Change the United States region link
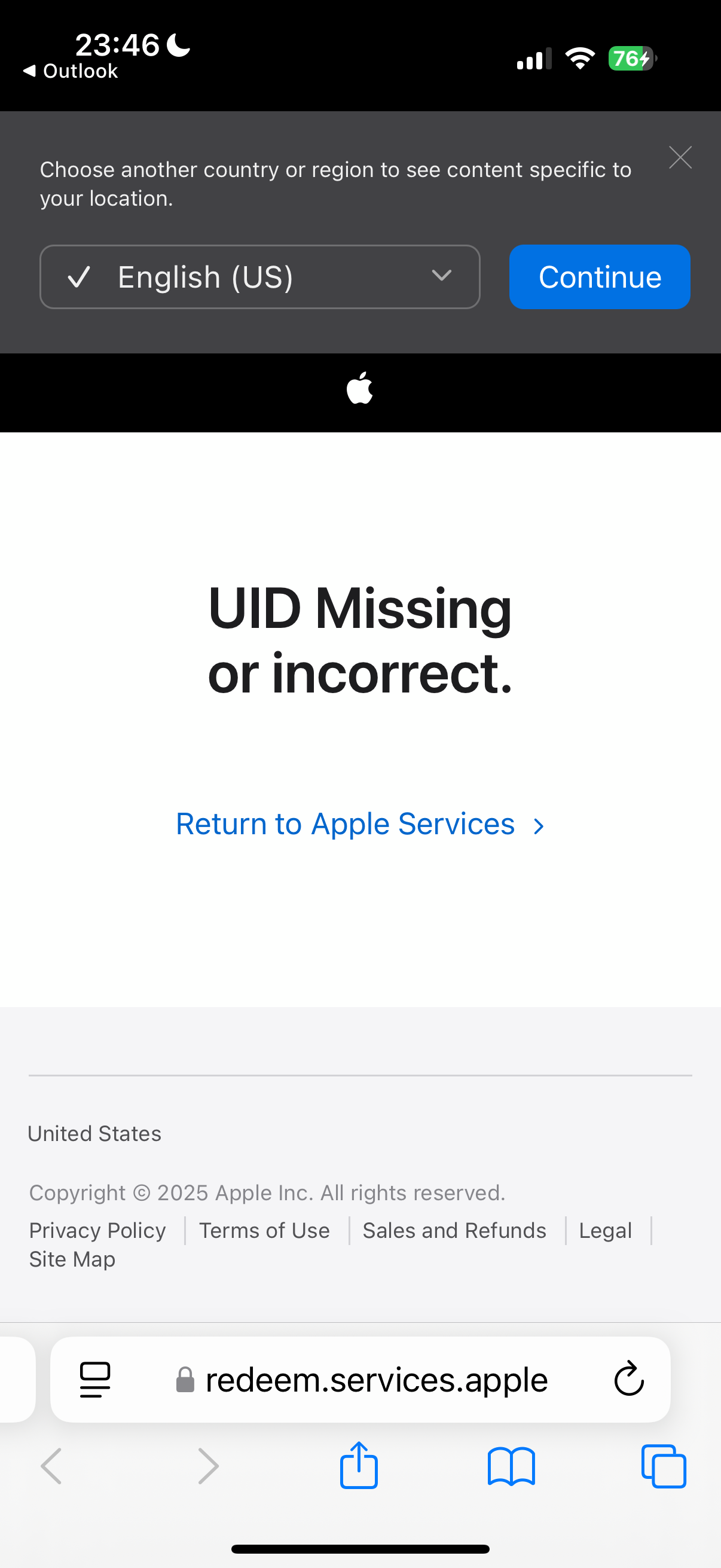 (95, 1133)
